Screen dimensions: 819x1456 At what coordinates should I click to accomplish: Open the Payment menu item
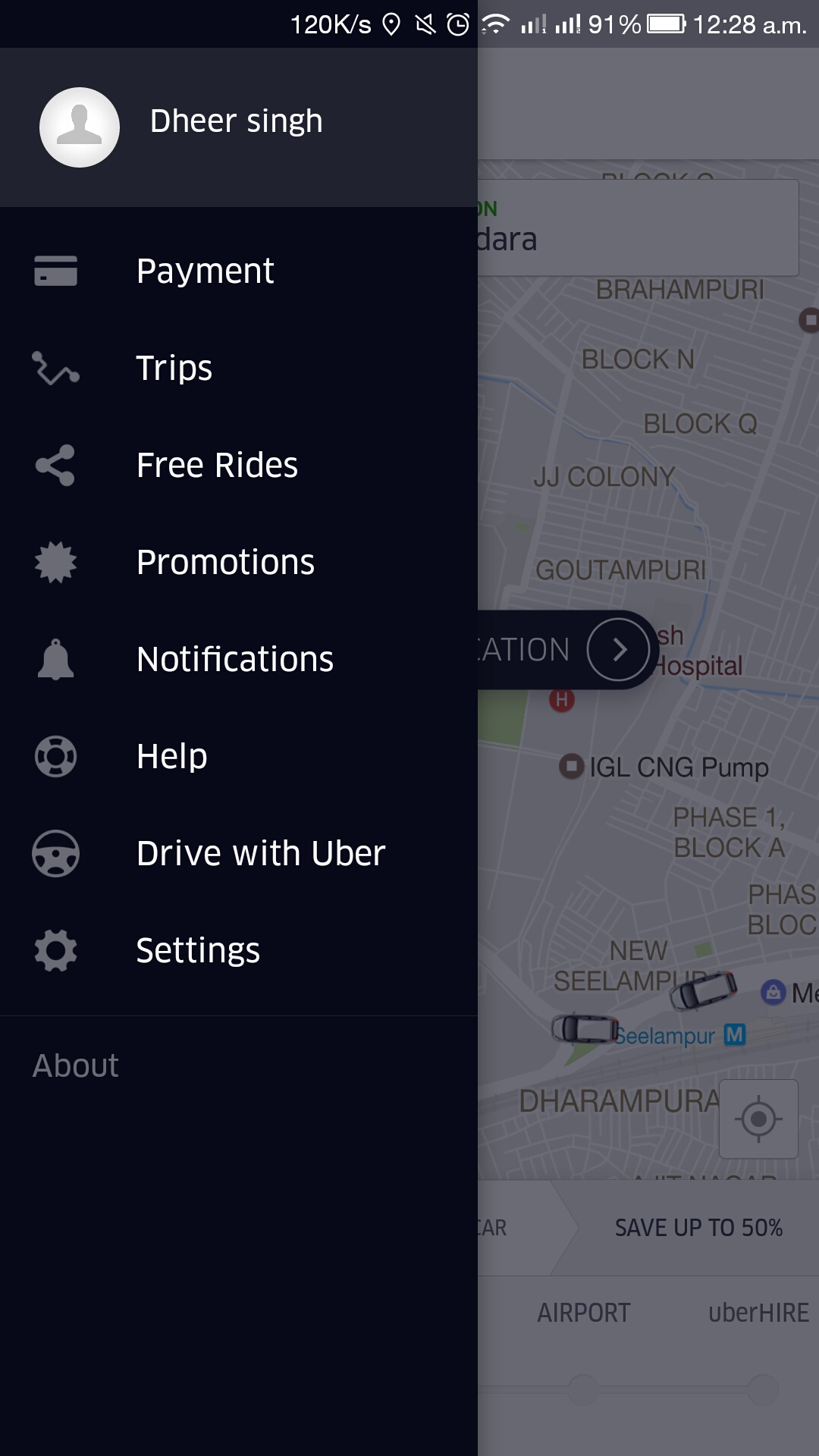tap(205, 271)
